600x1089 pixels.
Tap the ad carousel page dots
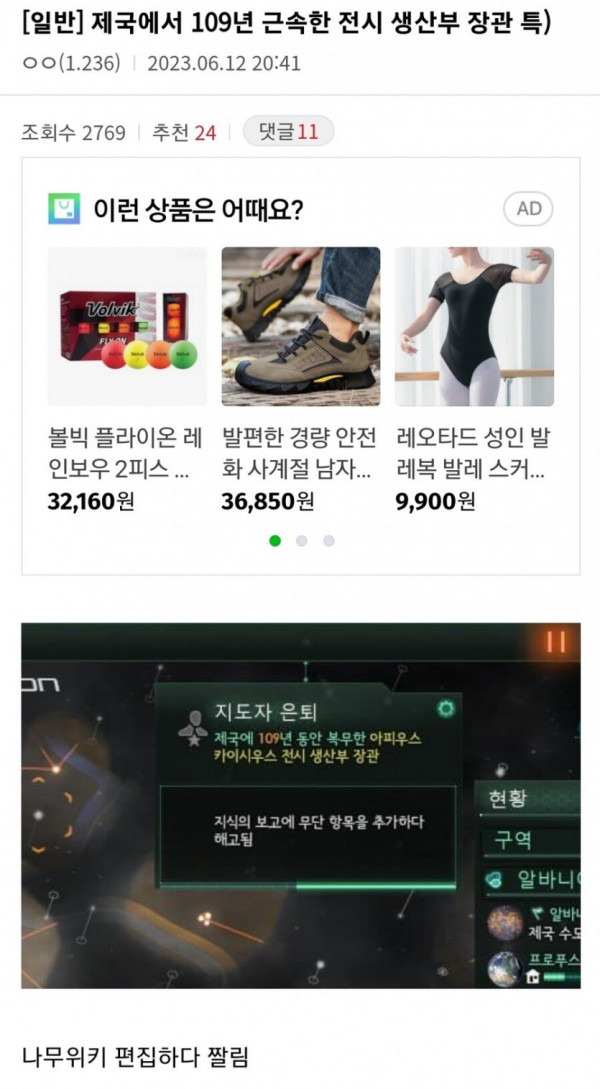click(301, 541)
